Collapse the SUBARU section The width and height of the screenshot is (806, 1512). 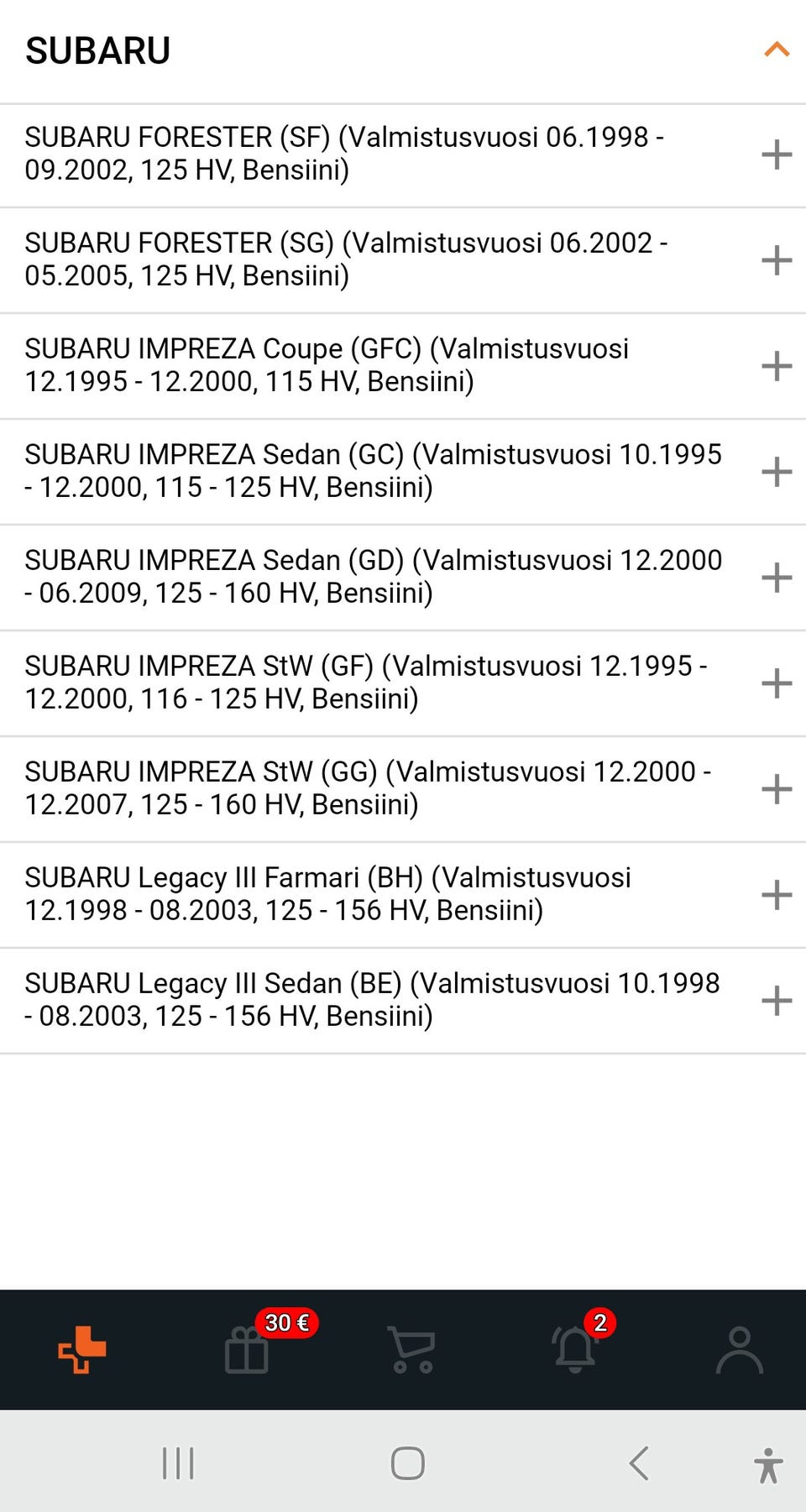click(777, 50)
